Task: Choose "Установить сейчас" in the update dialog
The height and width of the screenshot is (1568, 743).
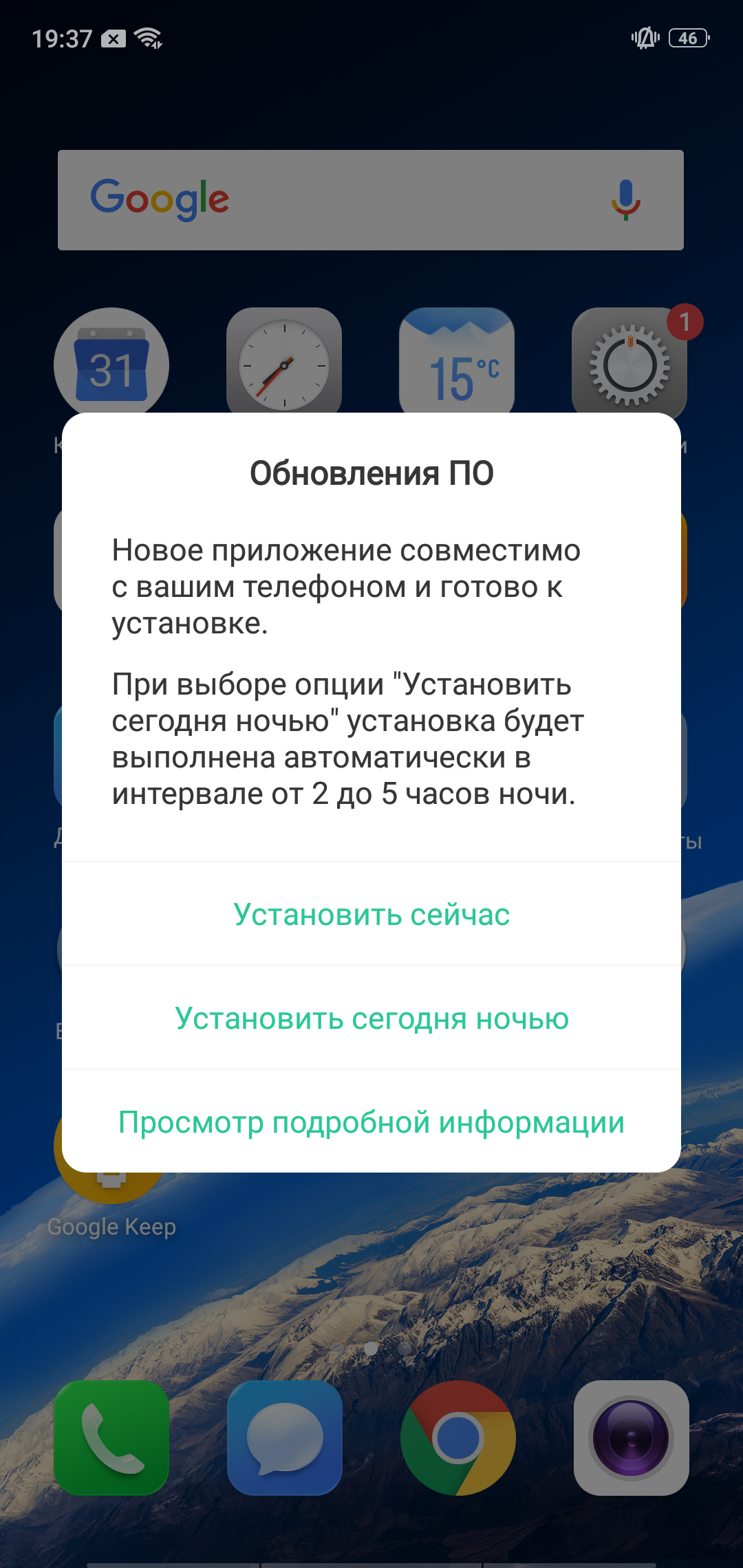Action: (x=371, y=914)
